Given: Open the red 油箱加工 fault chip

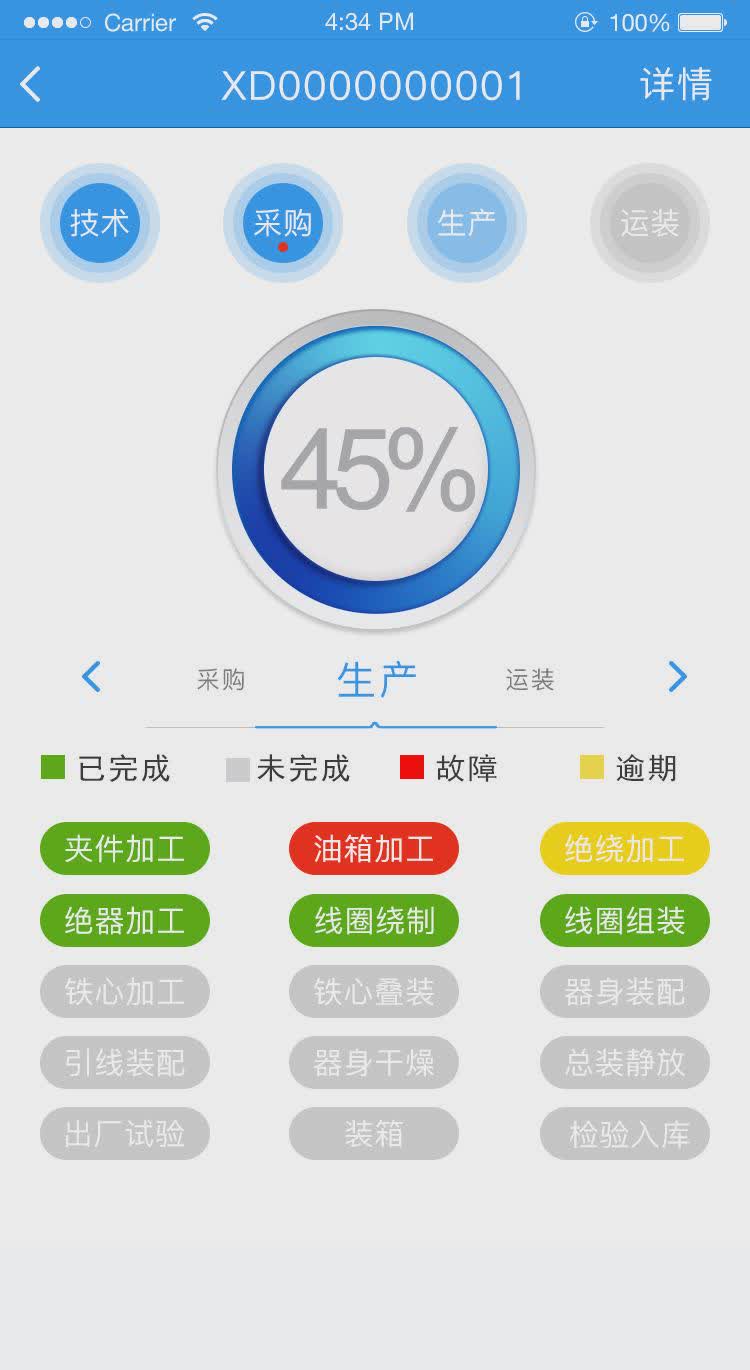Looking at the screenshot, I should tap(374, 849).
